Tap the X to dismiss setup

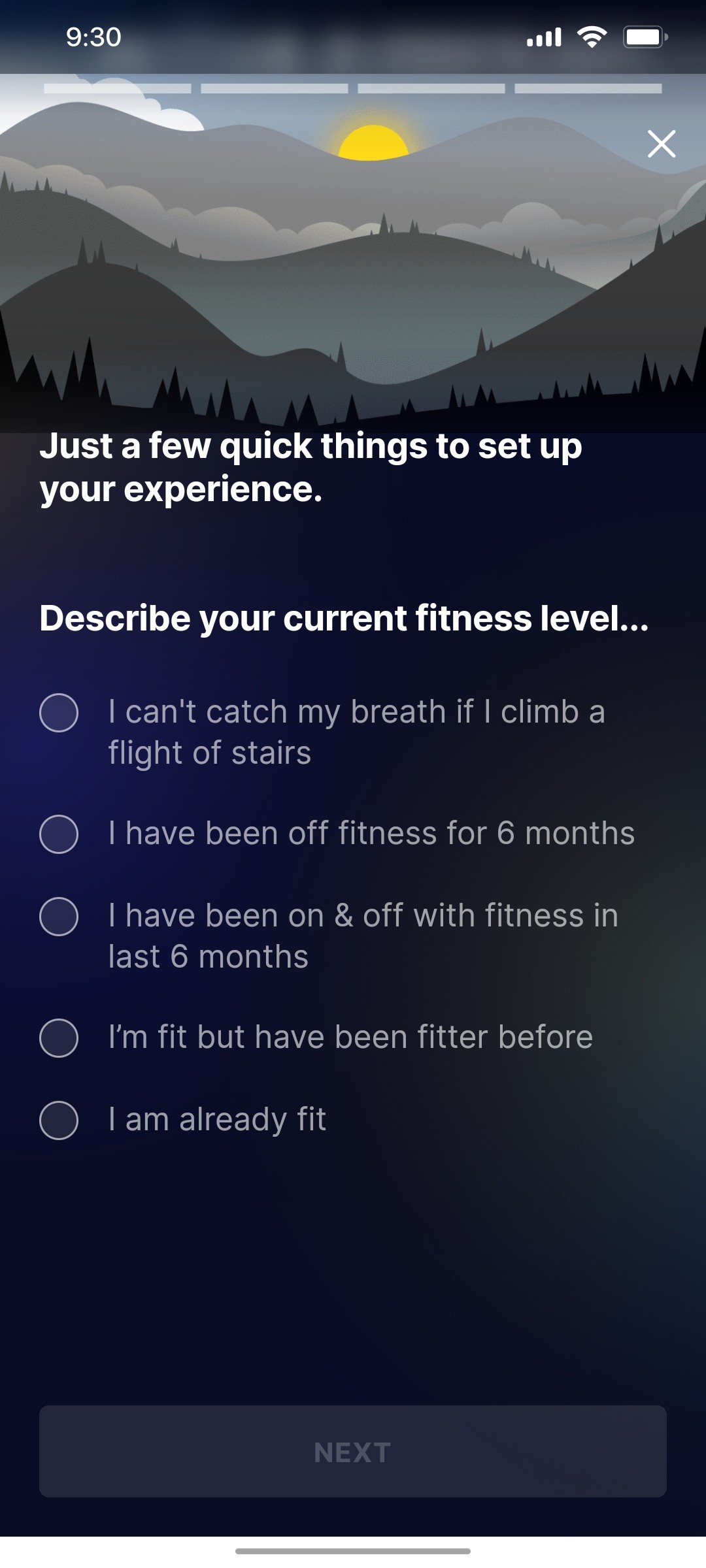tap(662, 144)
